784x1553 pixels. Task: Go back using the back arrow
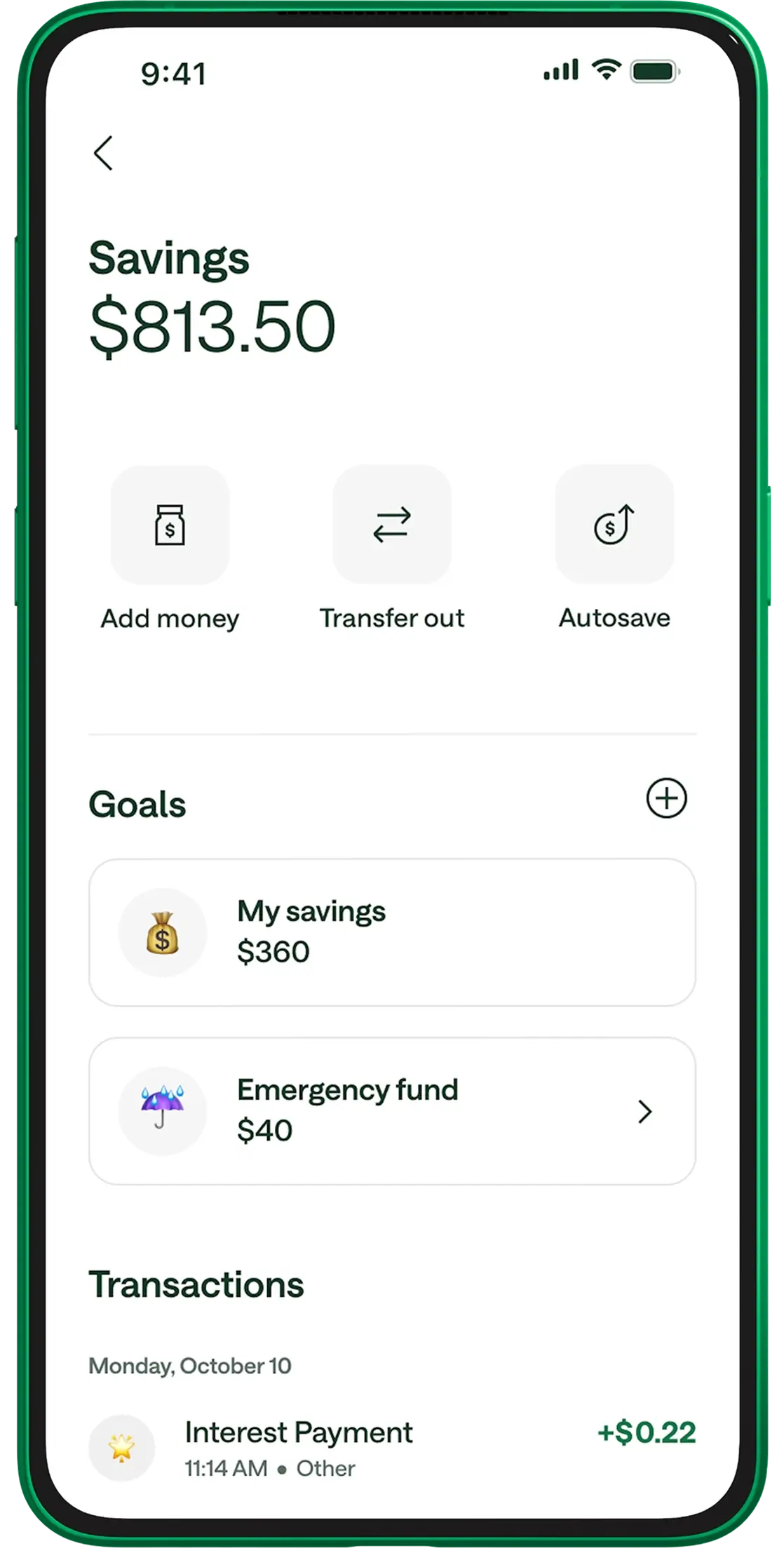pos(104,153)
